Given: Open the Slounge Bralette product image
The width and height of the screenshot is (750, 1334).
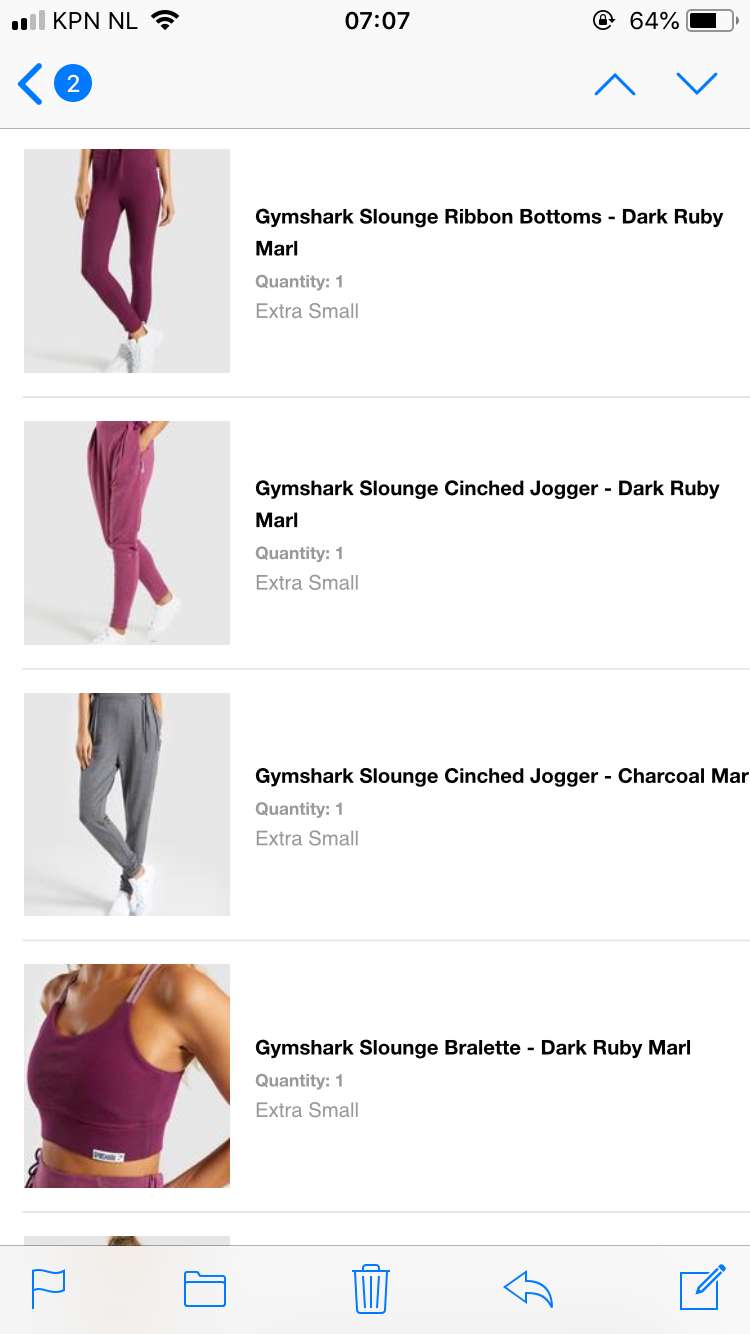Looking at the screenshot, I should click(x=127, y=1076).
